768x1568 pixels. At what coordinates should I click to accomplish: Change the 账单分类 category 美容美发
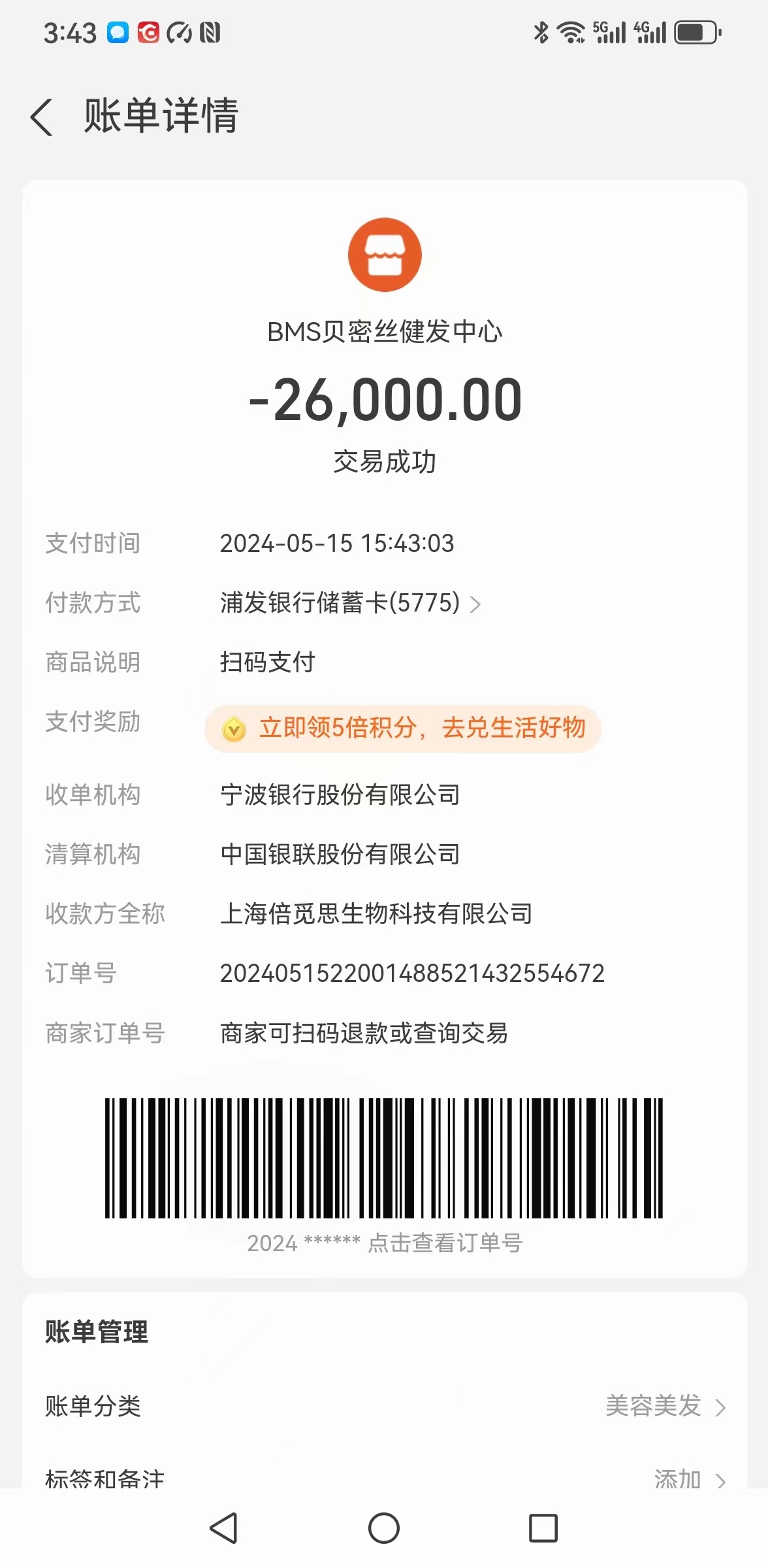384,1405
